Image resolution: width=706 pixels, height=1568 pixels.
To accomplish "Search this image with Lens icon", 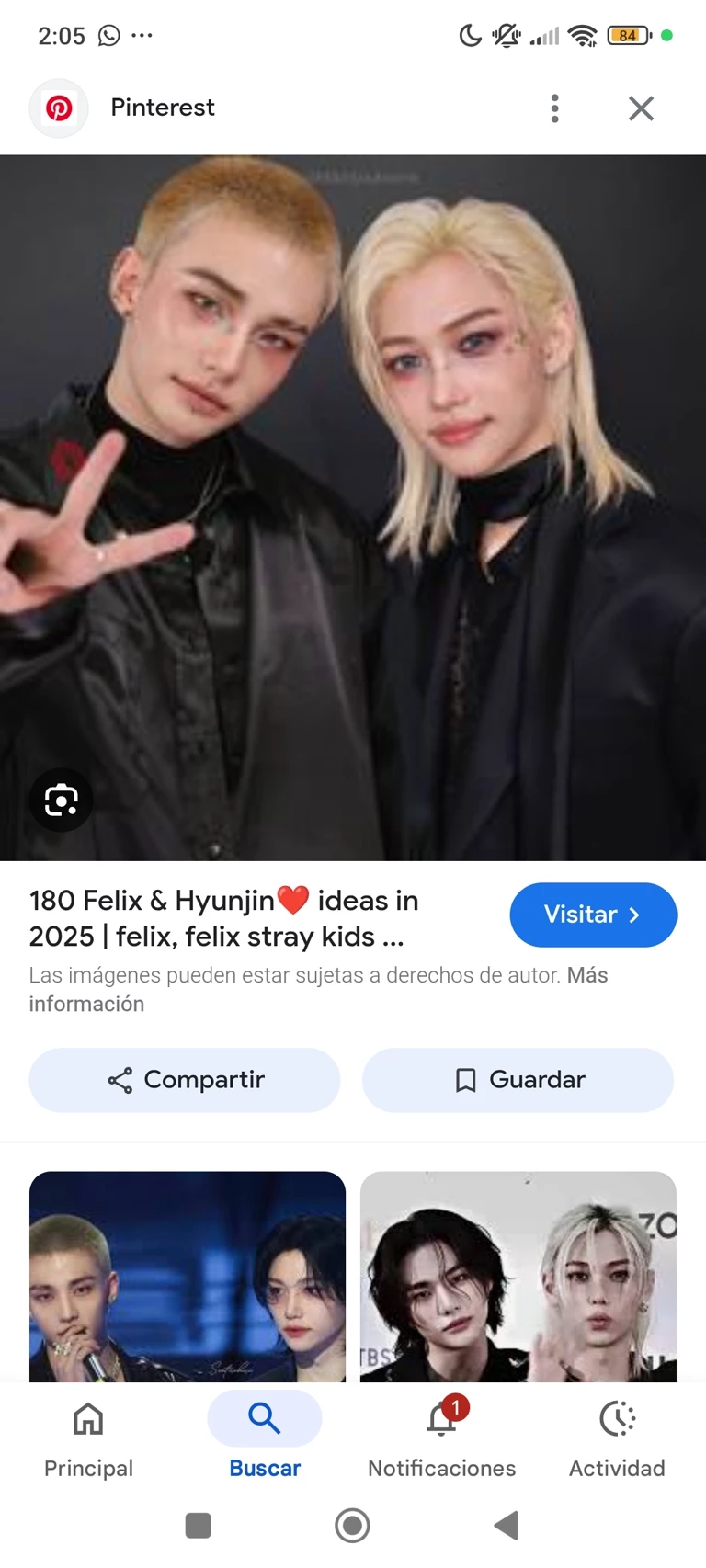I will tap(61, 800).
